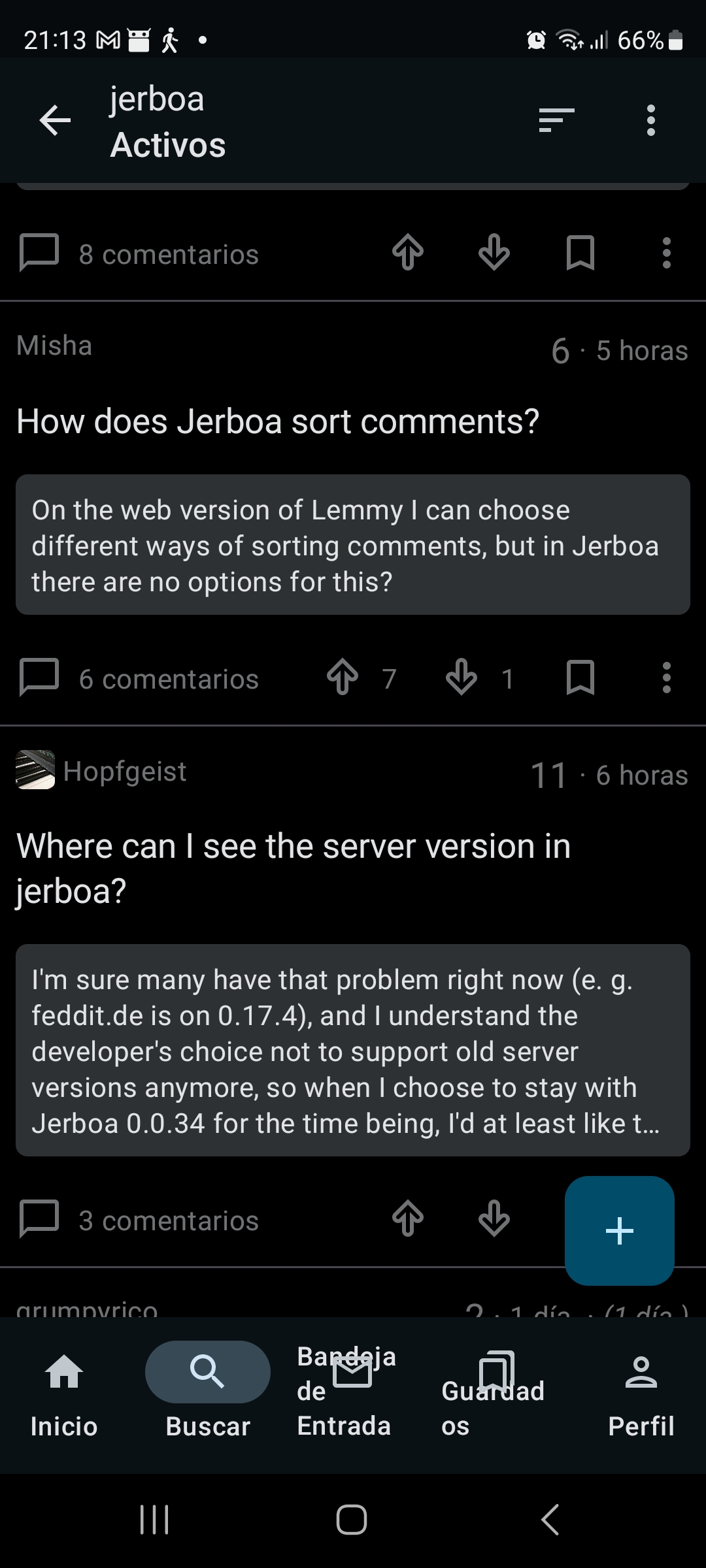The height and width of the screenshot is (1568, 706).
Task: Go back using the app bar arrow
Action: 55,121
